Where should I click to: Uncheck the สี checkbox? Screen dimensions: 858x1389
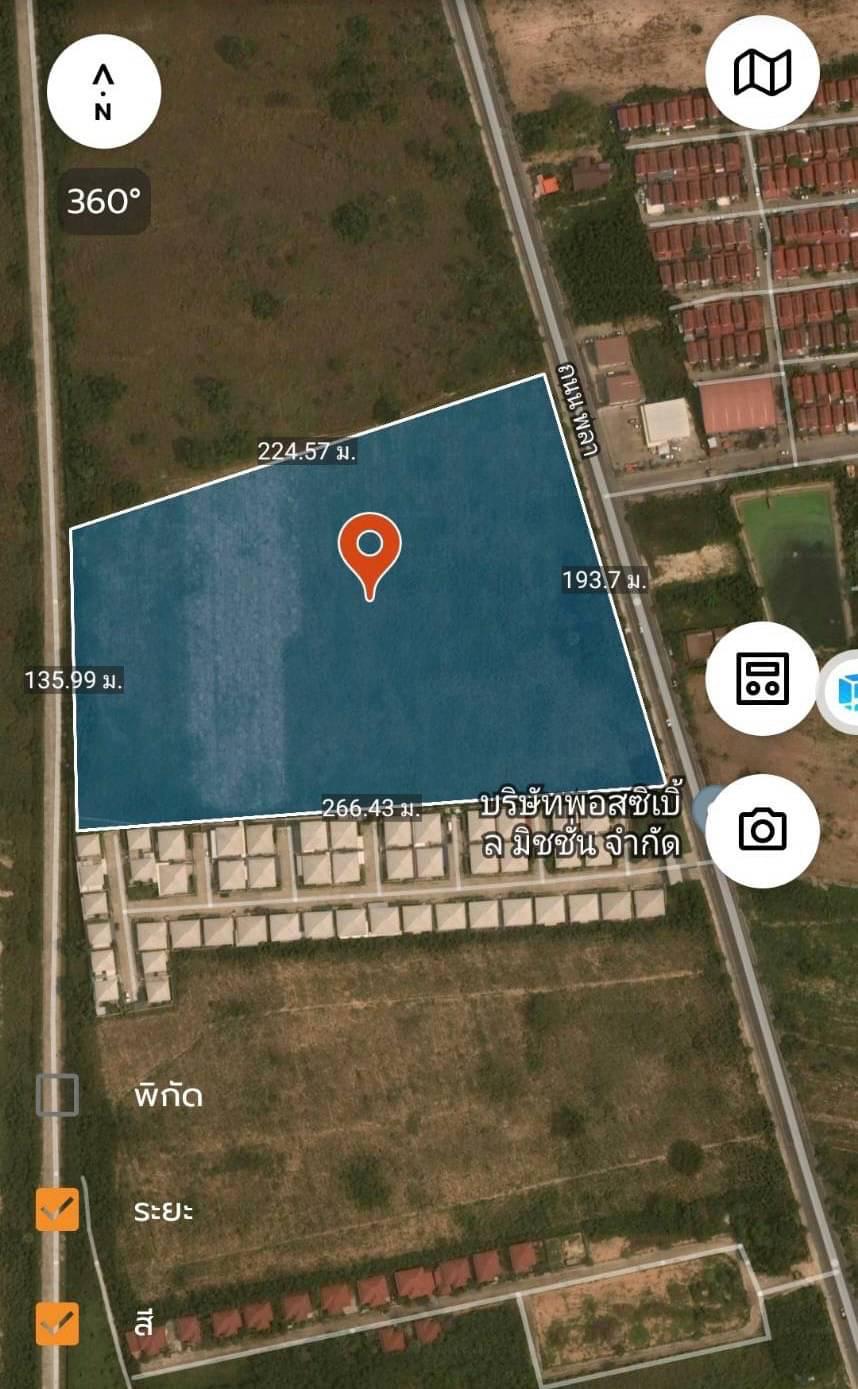[57, 1324]
